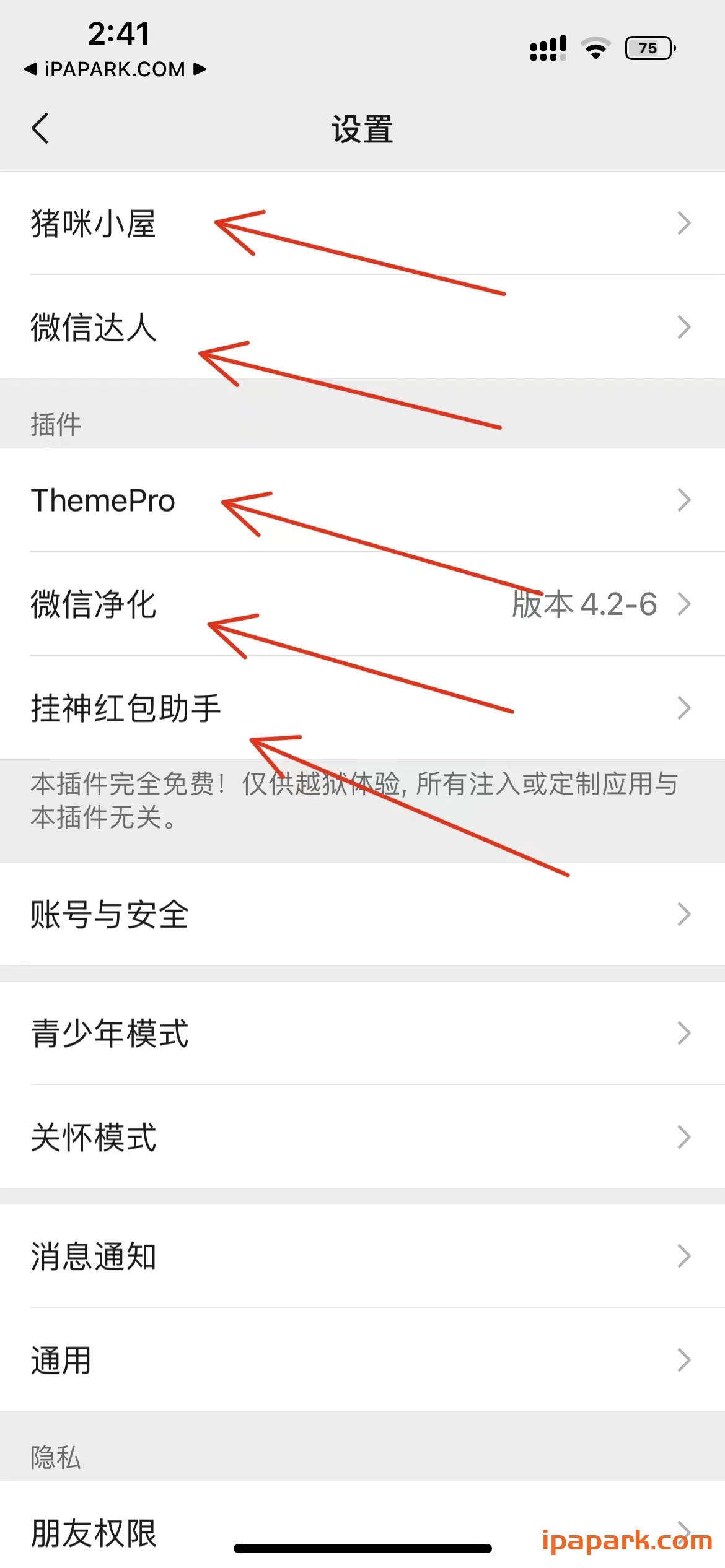Open ThemePro plugin configuration
Viewport: 725px width, 1568px height.
[103, 500]
